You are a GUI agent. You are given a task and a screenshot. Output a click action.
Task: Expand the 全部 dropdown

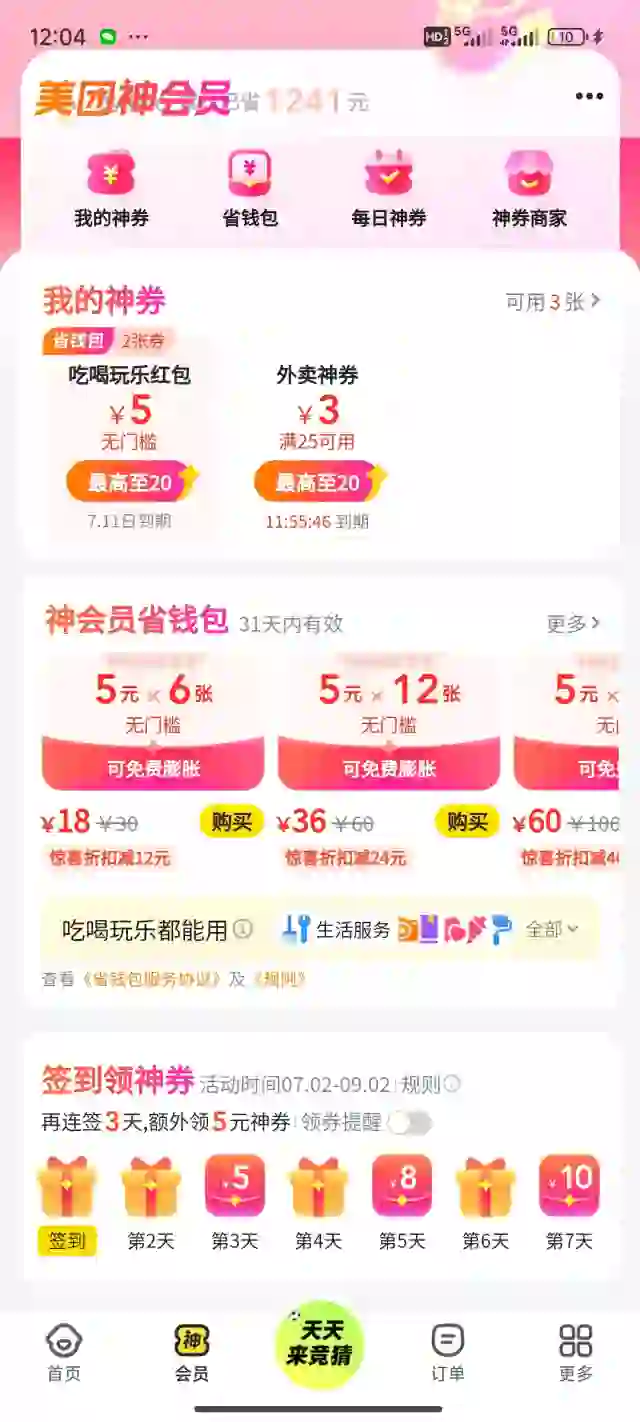pos(552,929)
